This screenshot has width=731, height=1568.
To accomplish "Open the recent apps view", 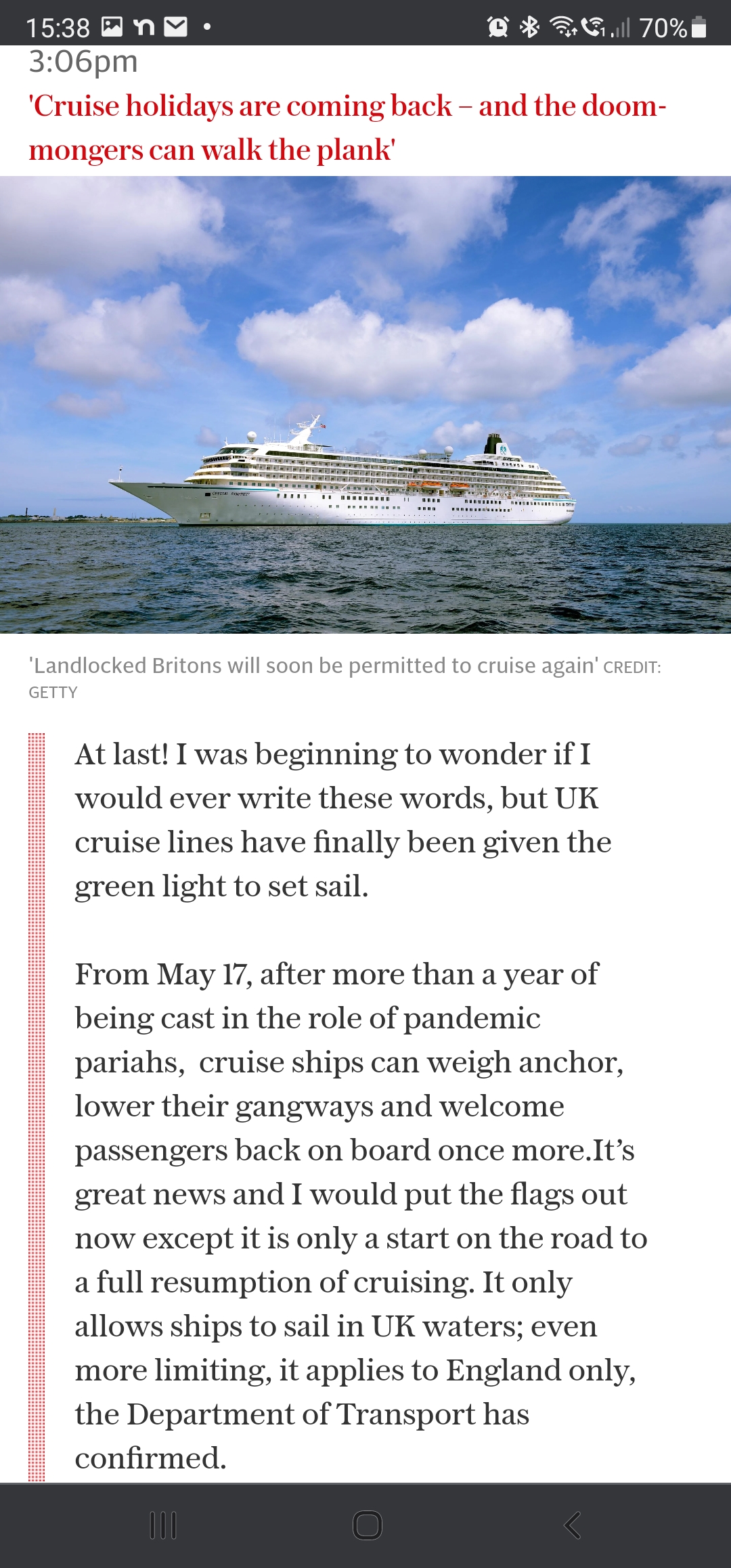I will point(163,1525).
